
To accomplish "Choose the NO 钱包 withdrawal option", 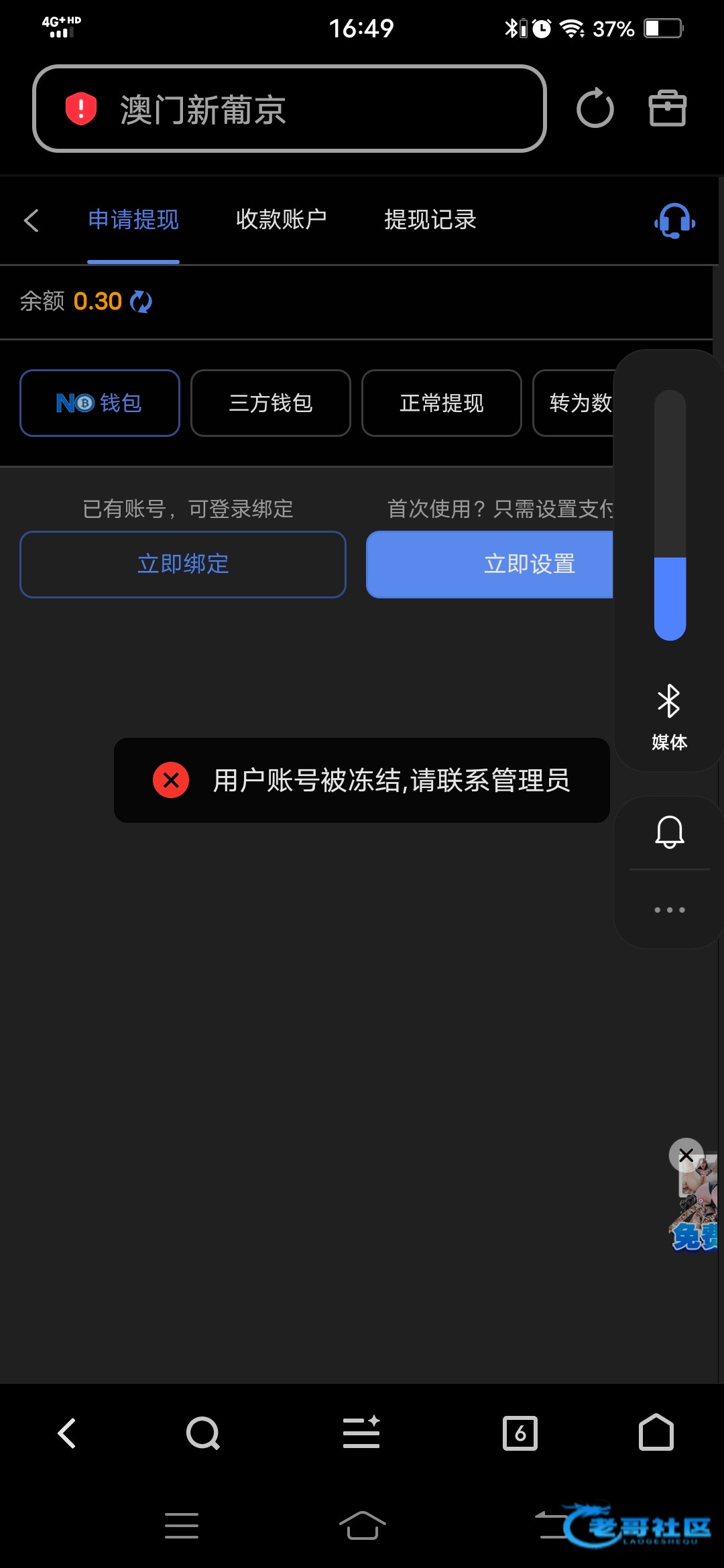I will [x=100, y=403].
